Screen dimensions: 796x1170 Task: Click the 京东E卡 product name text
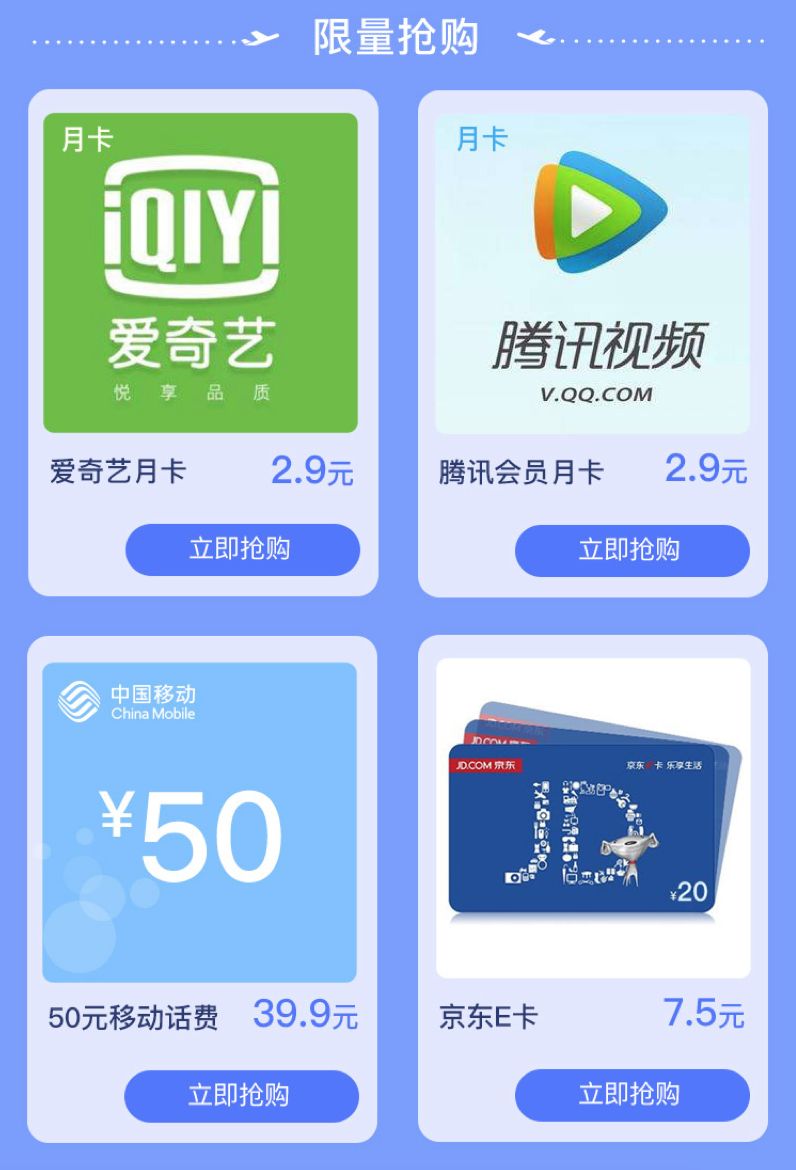coord(485,1014)
